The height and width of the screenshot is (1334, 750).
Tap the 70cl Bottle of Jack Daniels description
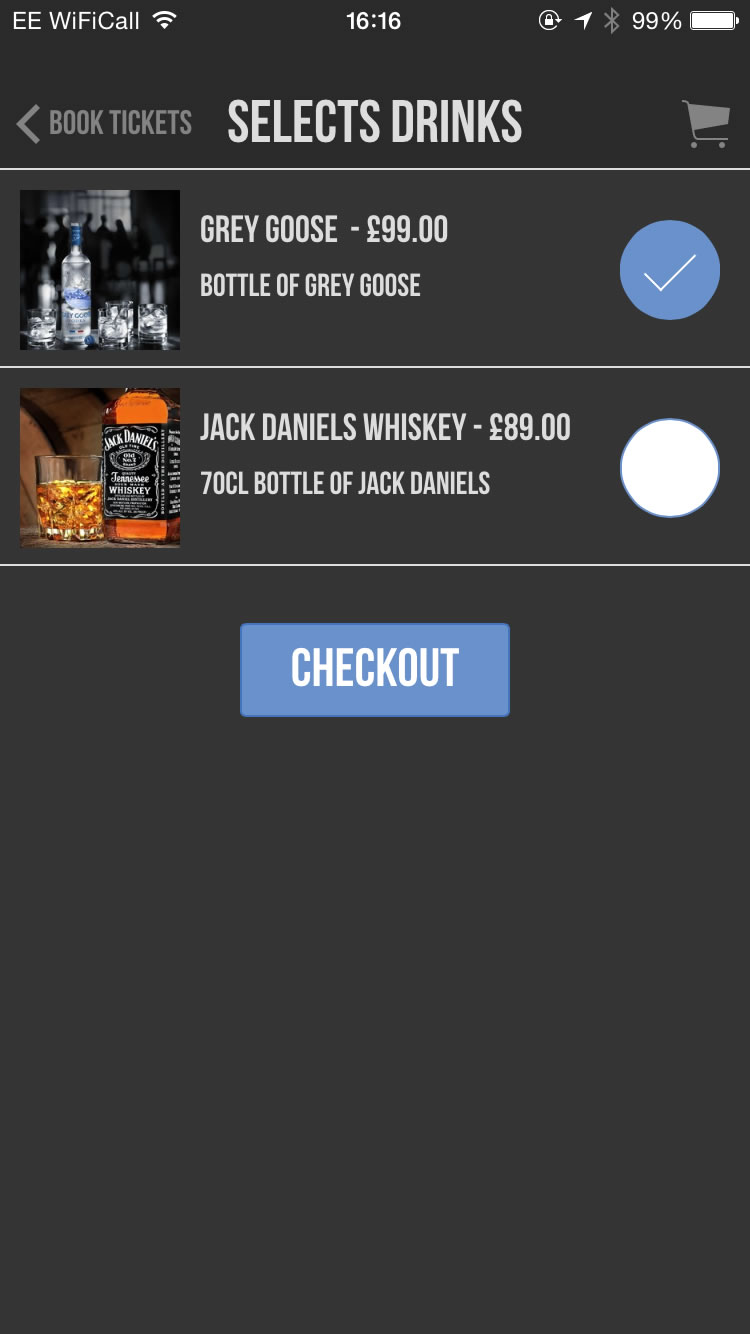point(344,483)
